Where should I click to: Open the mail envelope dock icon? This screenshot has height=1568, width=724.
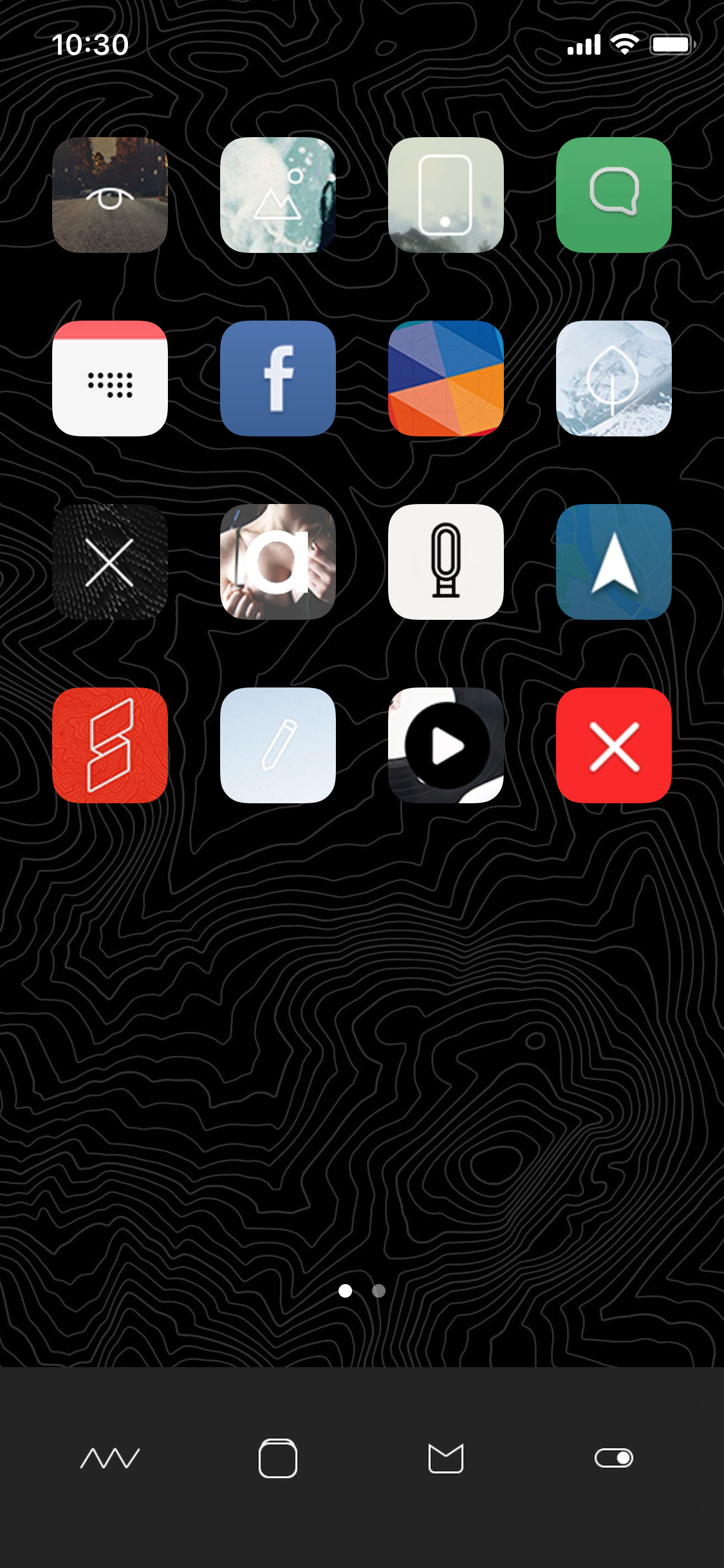(446, 1458)
